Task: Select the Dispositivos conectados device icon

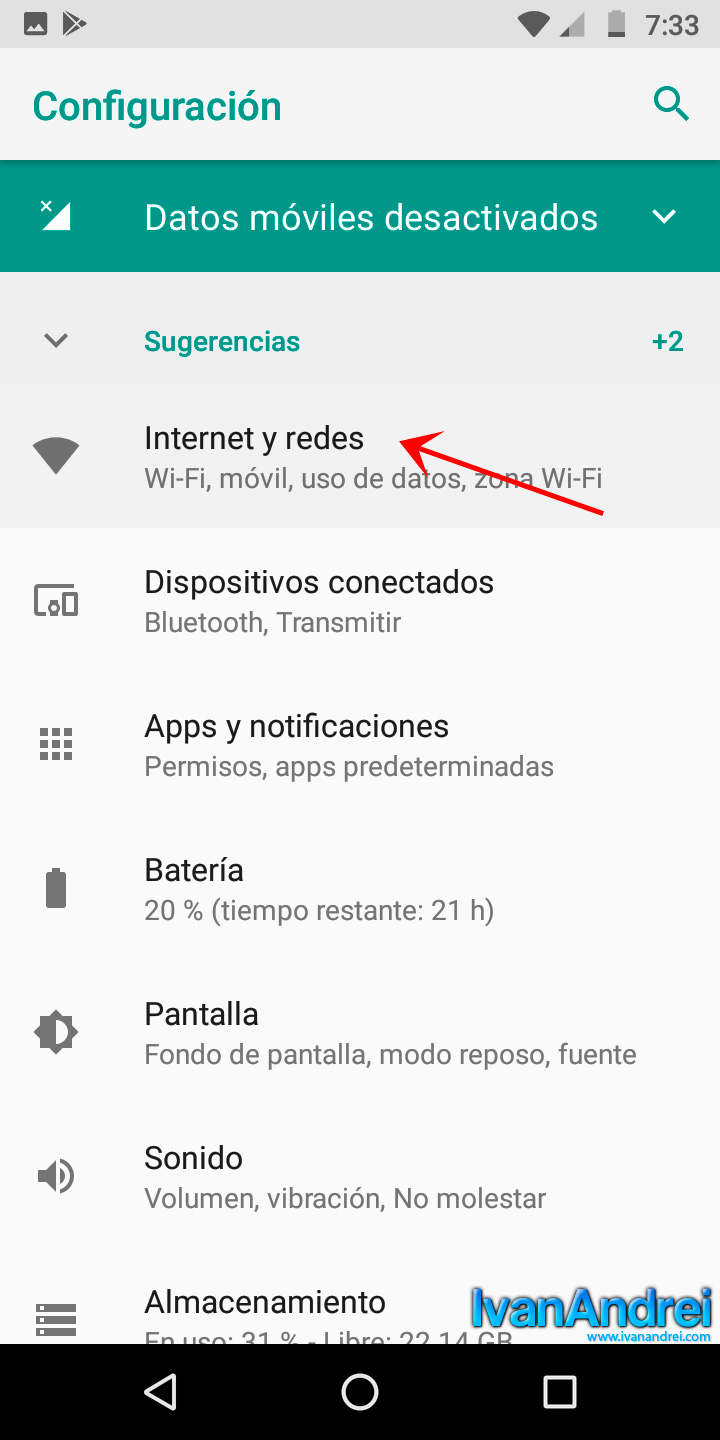Action: point(56,600)
